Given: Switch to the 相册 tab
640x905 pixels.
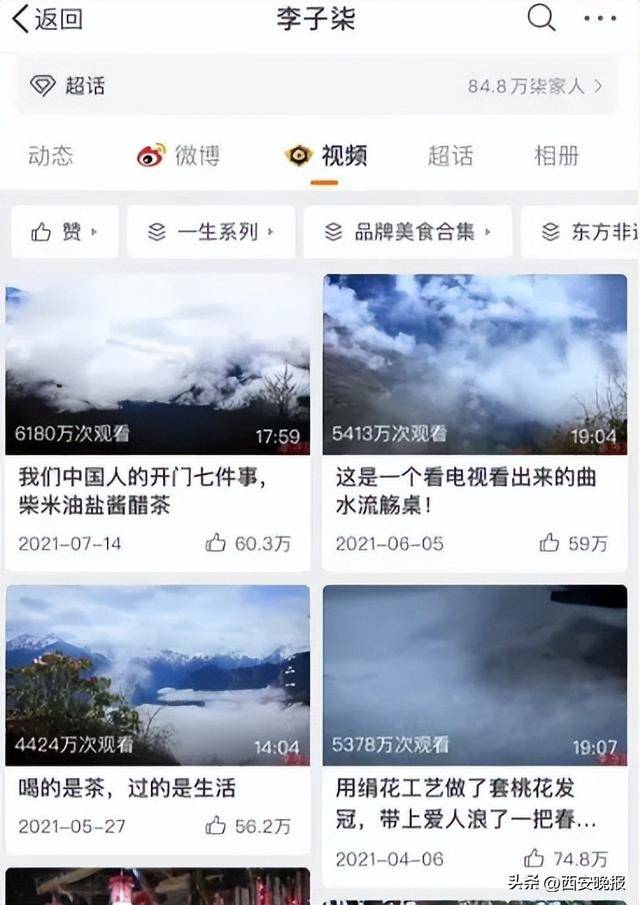Looking at the screenshot, I should pyautogui.click(x=557, y=155).
